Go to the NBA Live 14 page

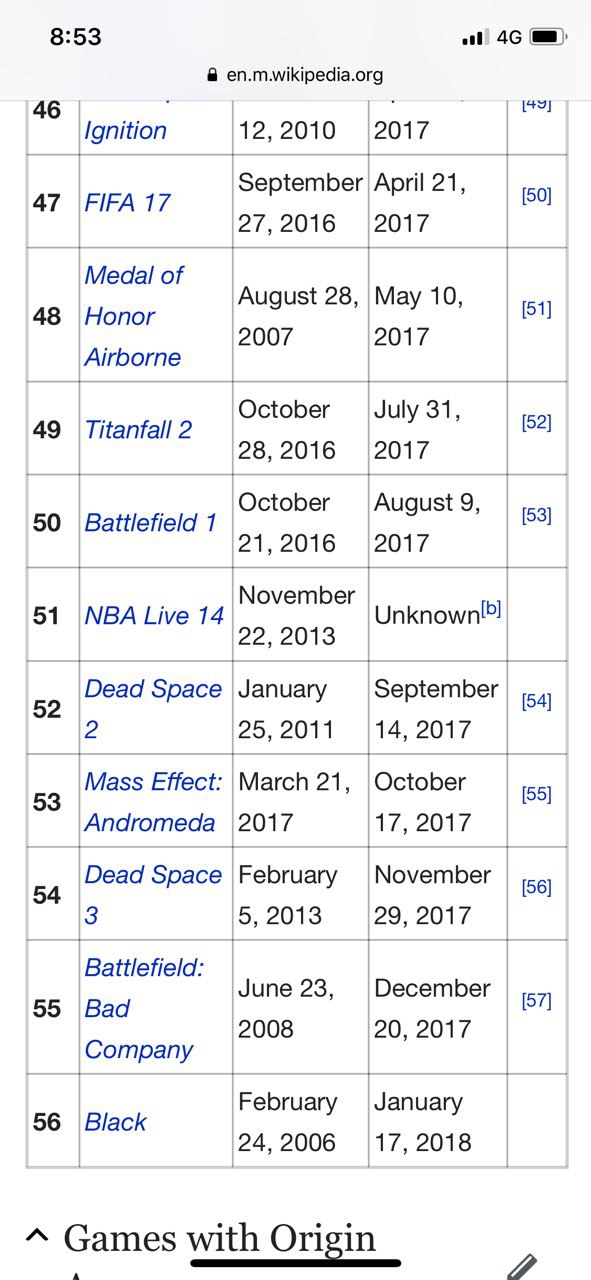coord(154,616)
